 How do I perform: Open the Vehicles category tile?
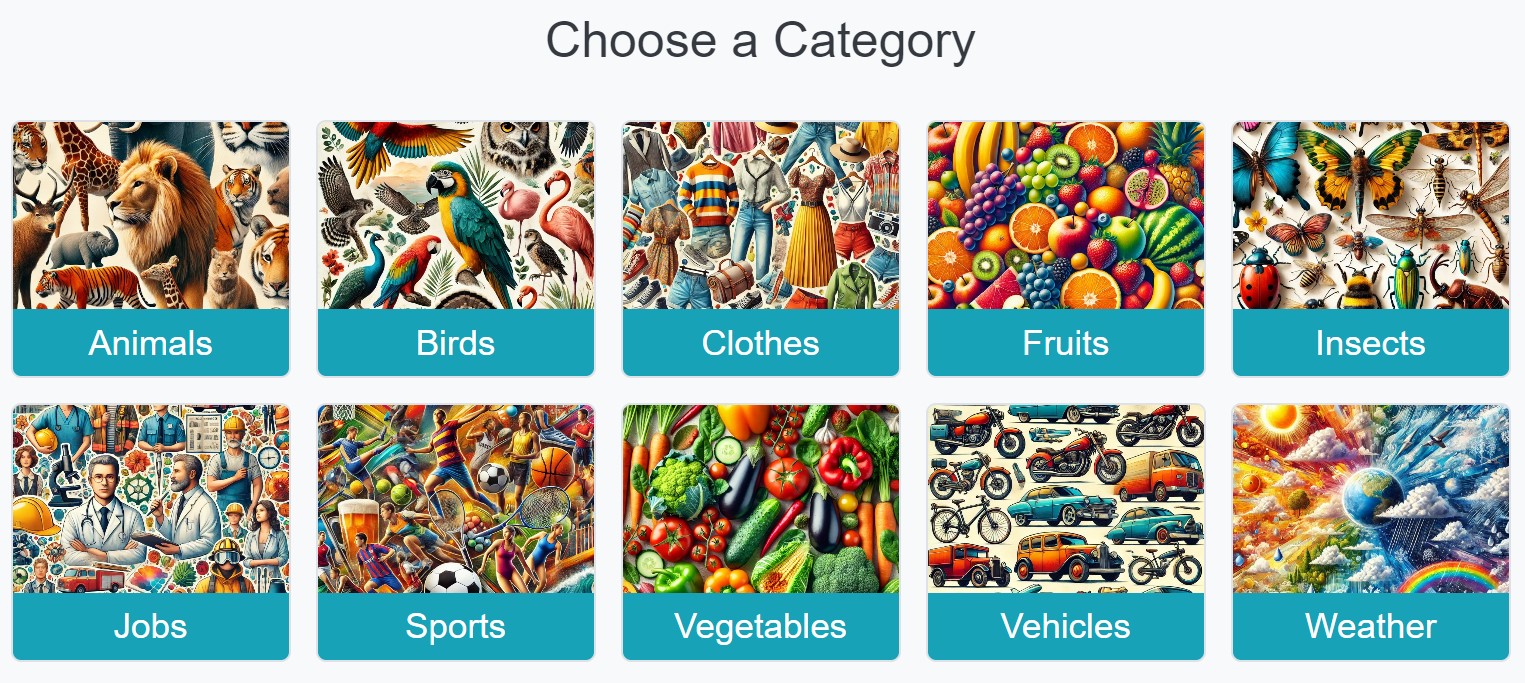pos(1066,532)
